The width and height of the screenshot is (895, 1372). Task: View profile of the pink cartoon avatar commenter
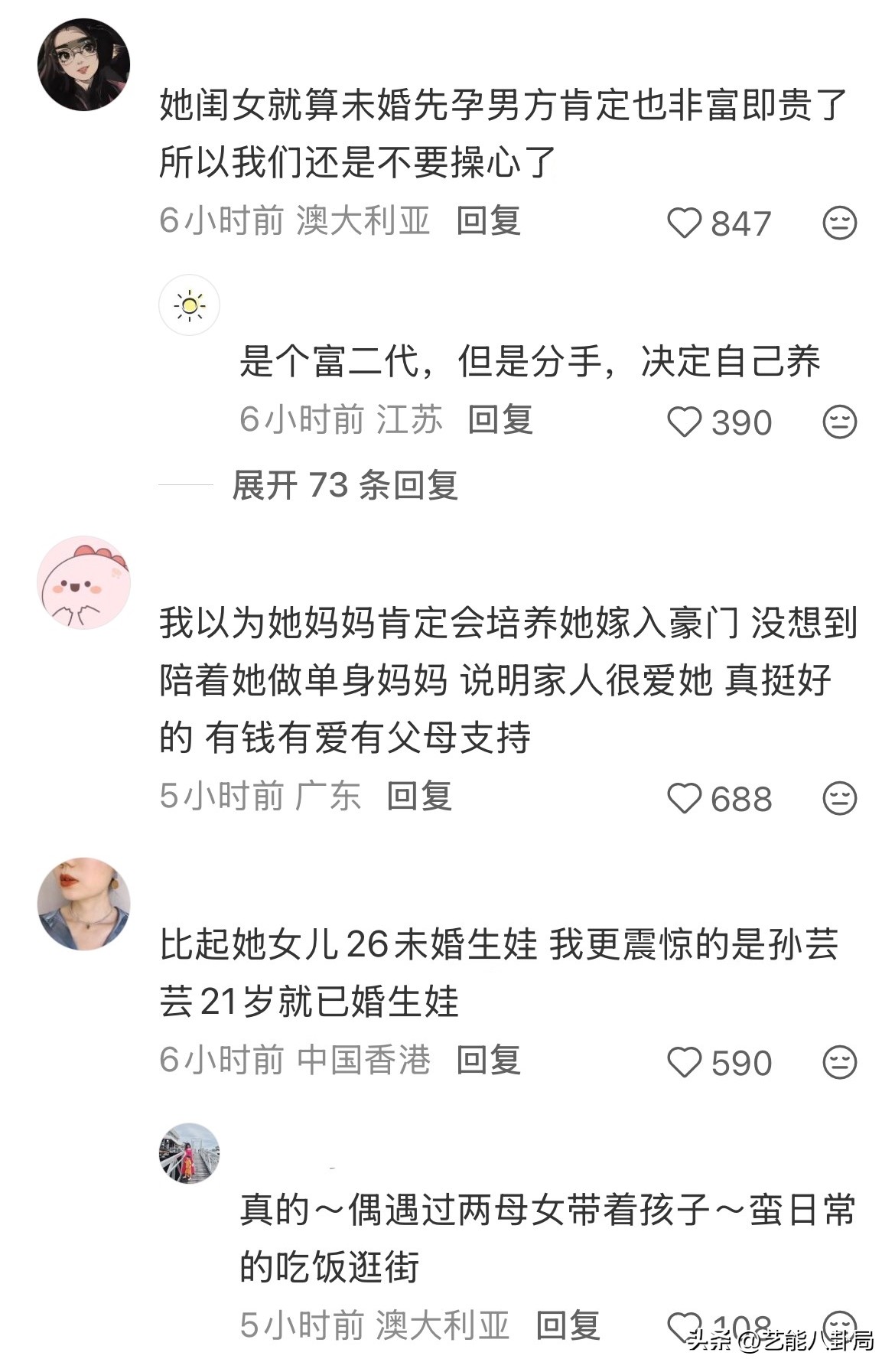(x=83, y=583)
